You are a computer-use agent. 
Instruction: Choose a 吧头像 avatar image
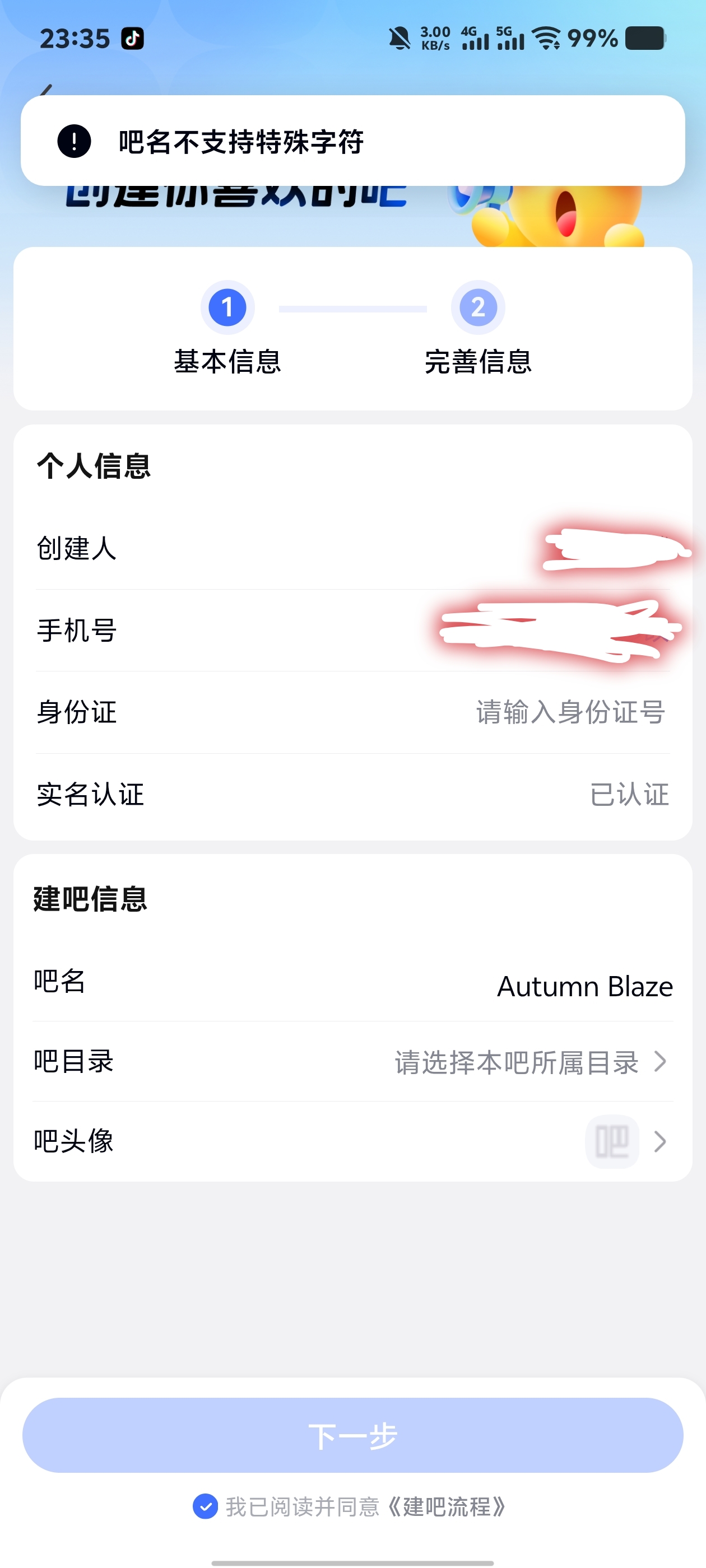(352, 1141)
